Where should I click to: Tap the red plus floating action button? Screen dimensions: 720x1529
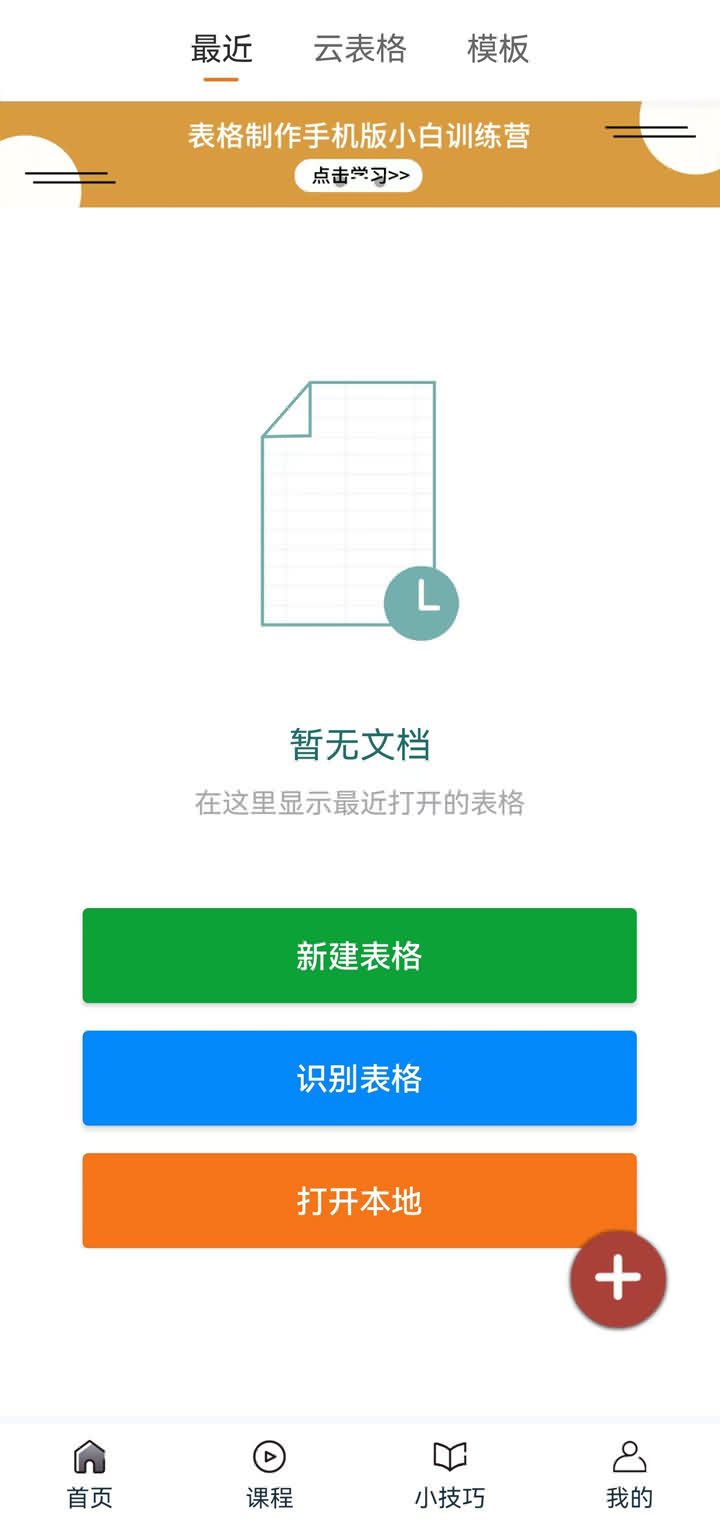click(618, 1278)
